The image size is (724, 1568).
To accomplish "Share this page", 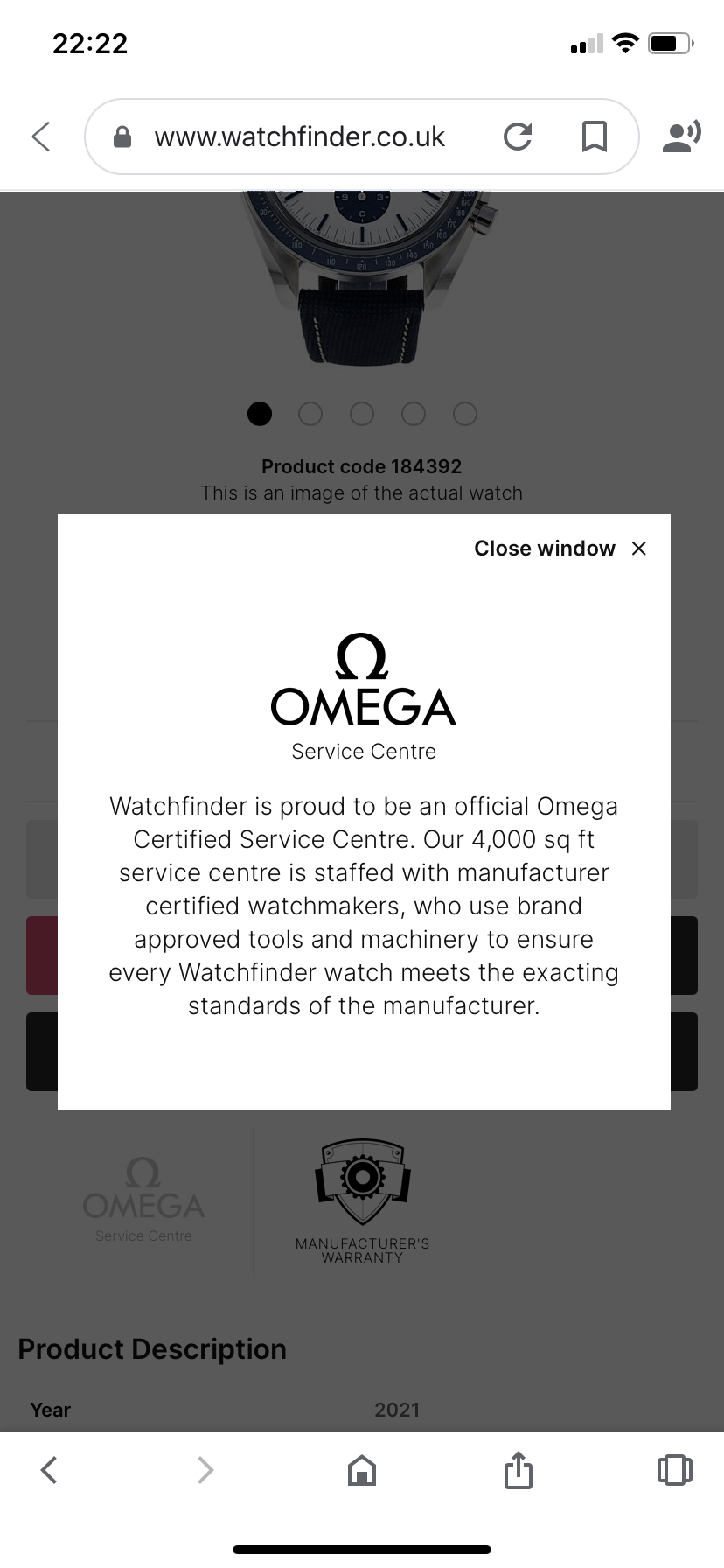I will coord(518,1470).
